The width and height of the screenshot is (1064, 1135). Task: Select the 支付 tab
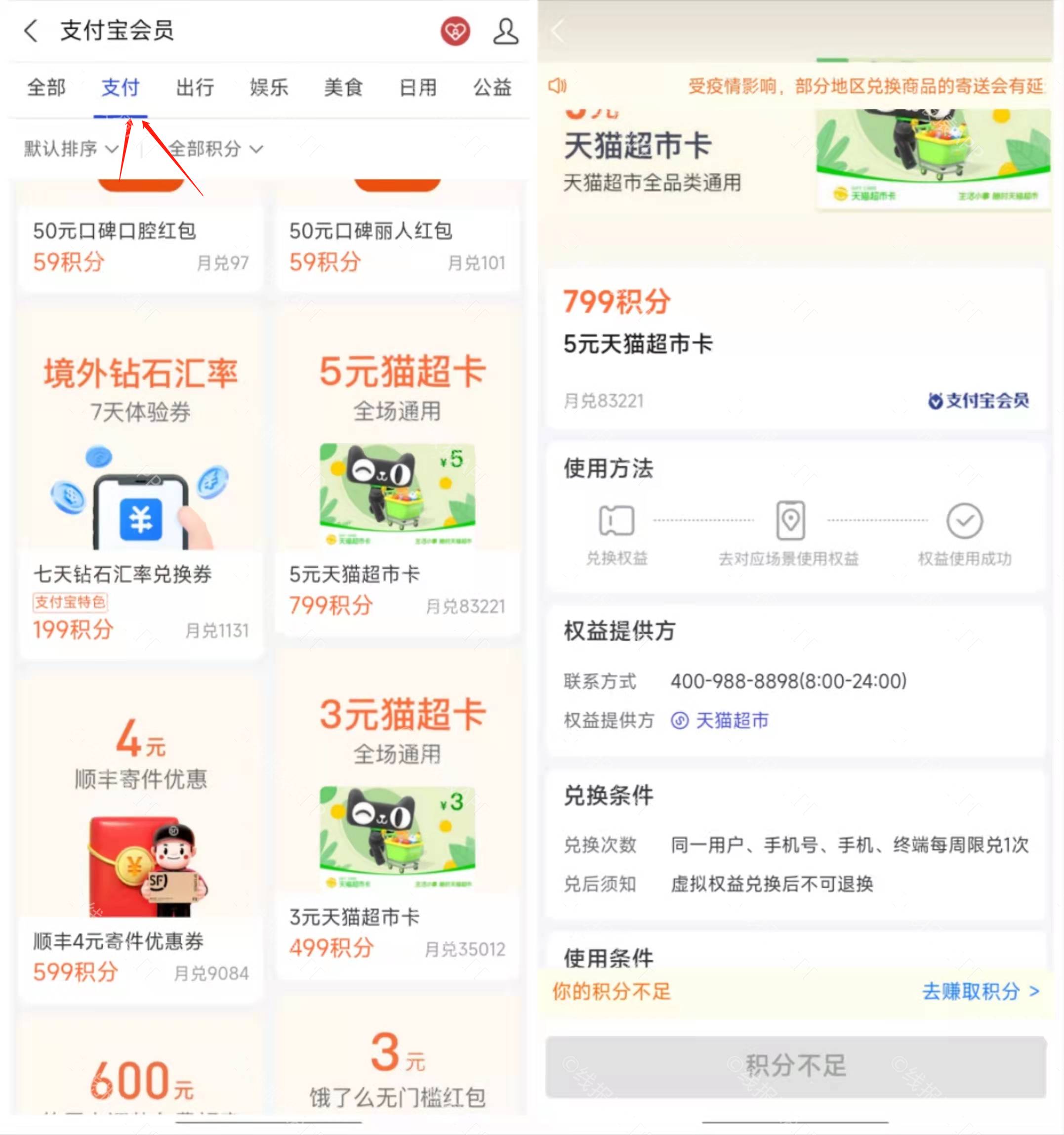pyautogui.click(x=121, y=87)
